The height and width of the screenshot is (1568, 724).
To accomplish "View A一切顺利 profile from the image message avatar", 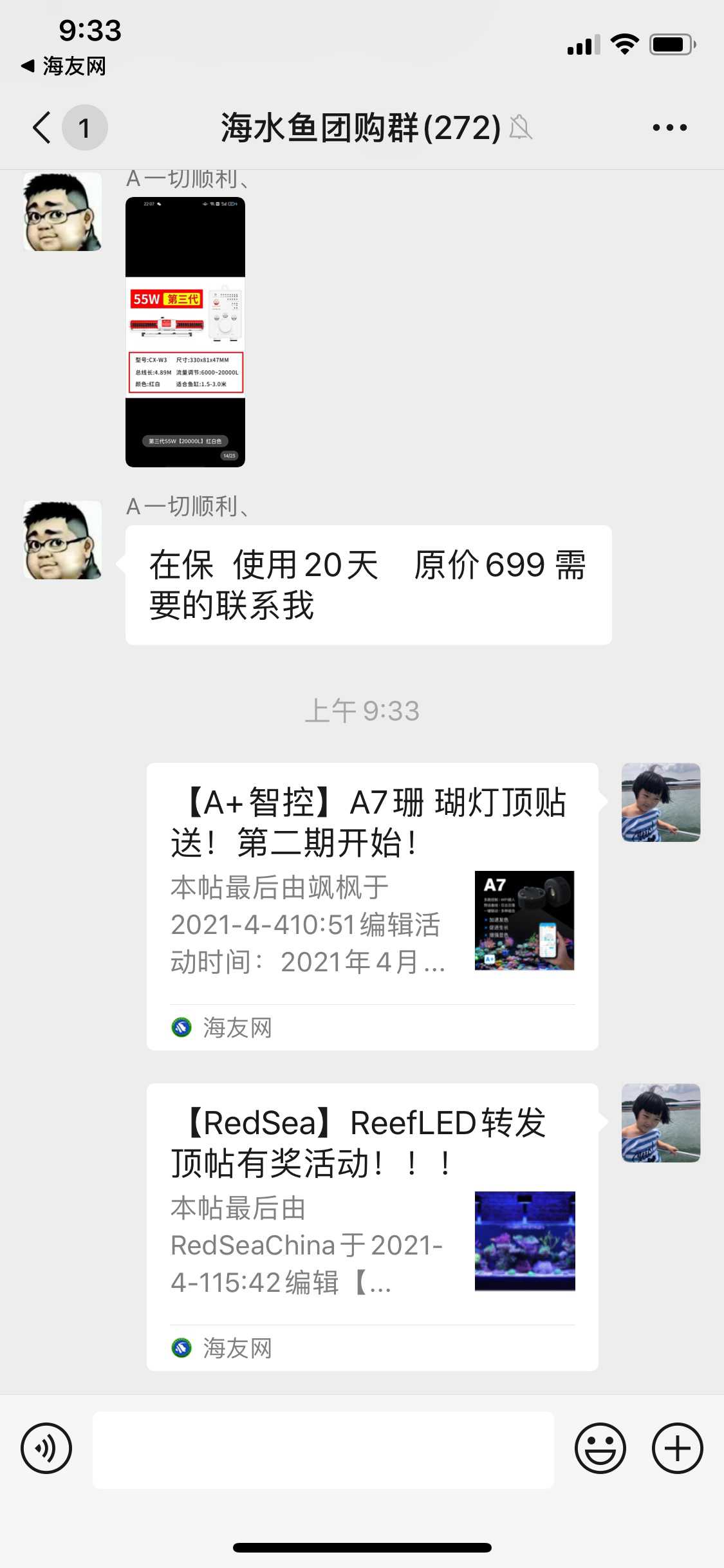I will (62, 212).
